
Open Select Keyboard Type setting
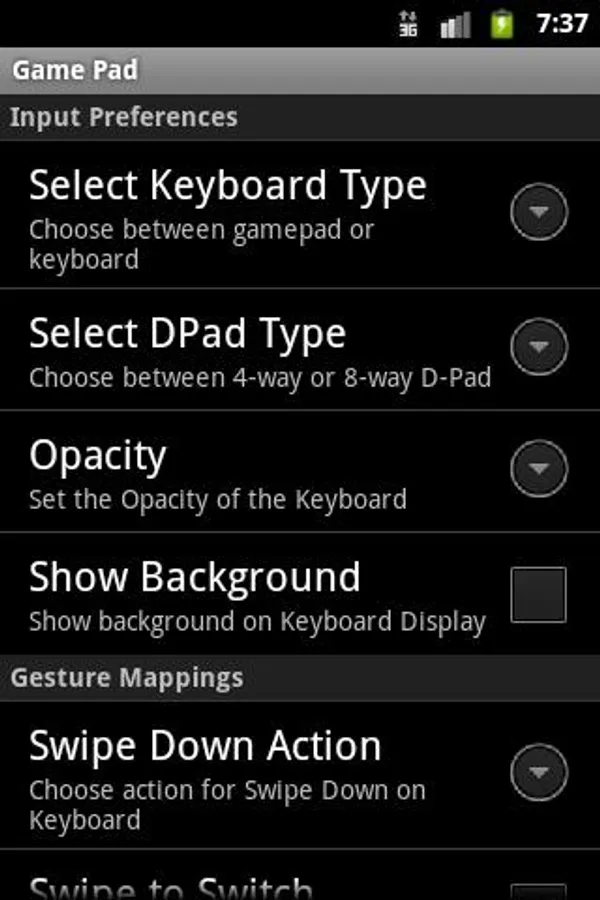(x=300, y=215)
